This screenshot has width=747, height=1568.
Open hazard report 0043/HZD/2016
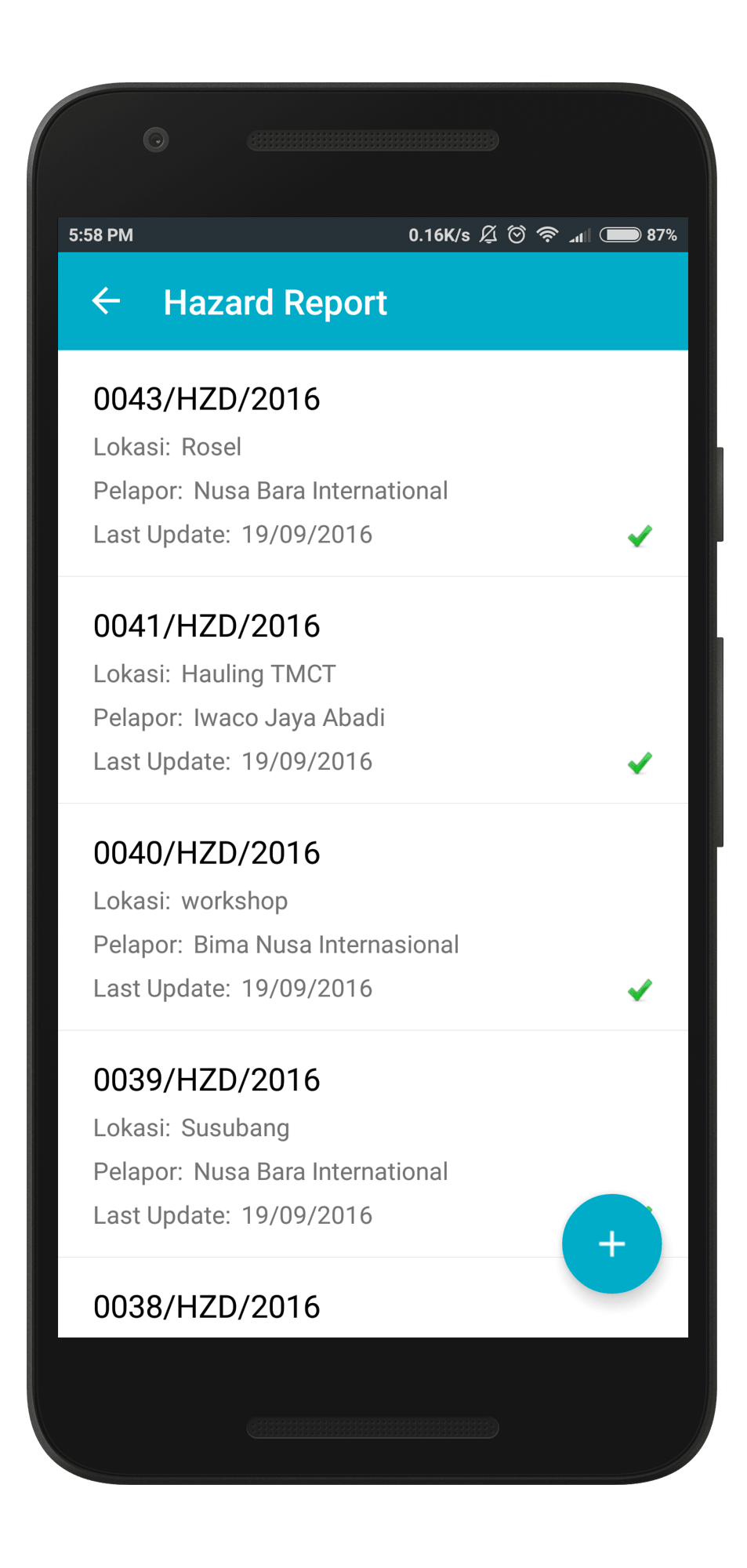coord(373,463)
